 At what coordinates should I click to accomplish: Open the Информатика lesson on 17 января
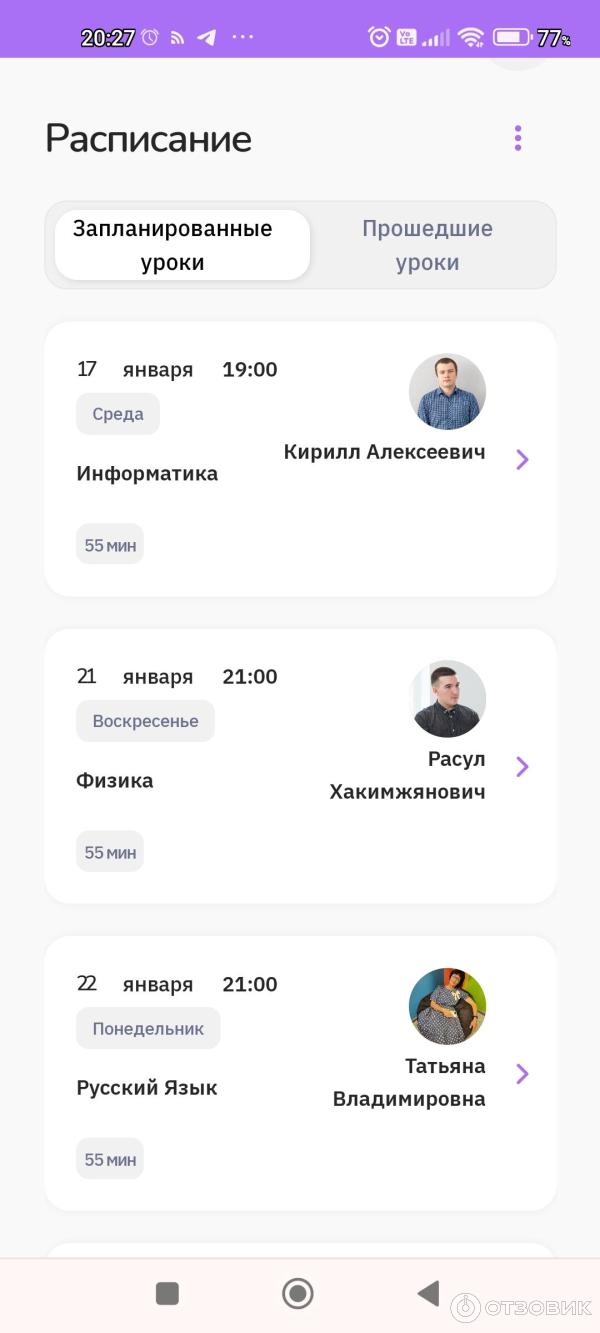tap(300, 459)
